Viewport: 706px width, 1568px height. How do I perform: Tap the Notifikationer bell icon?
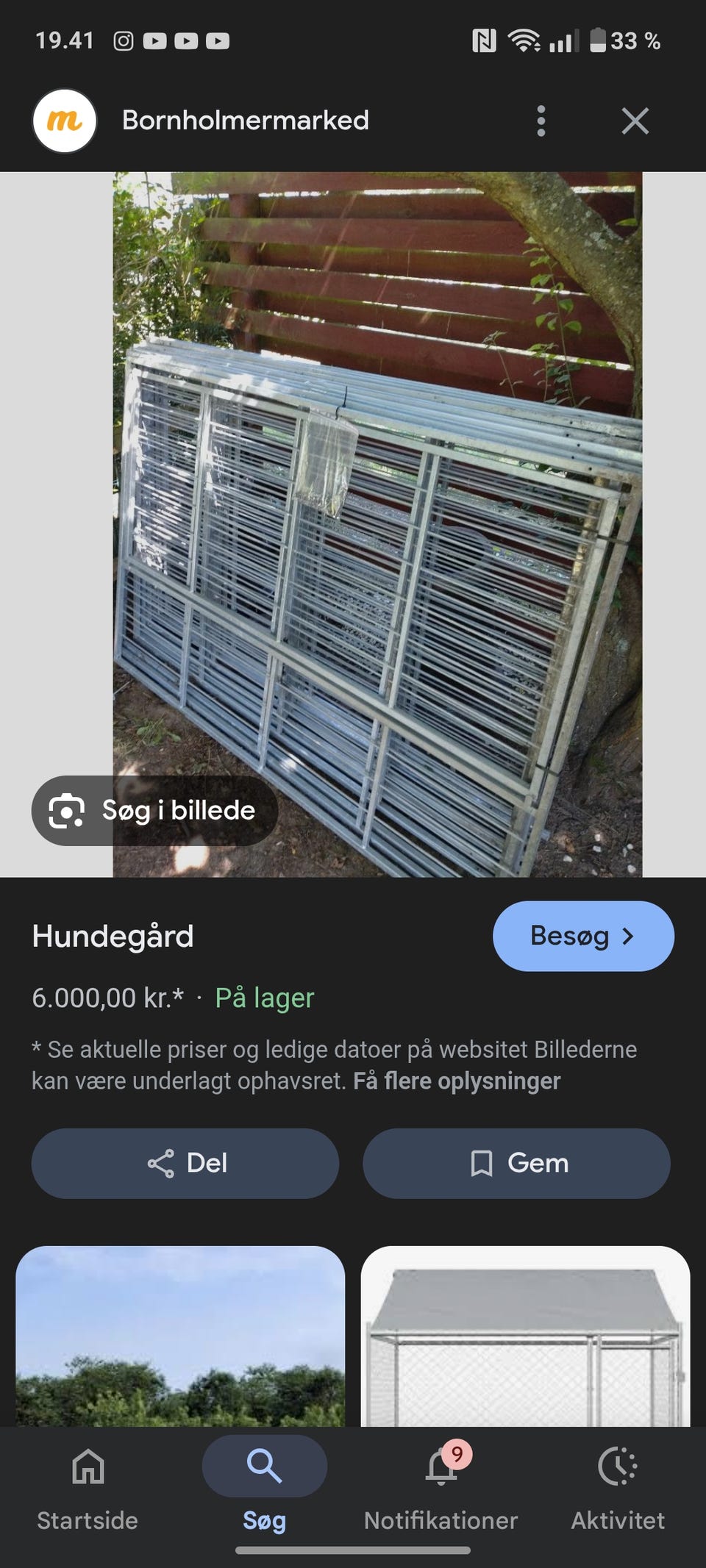coord(439,1465)
